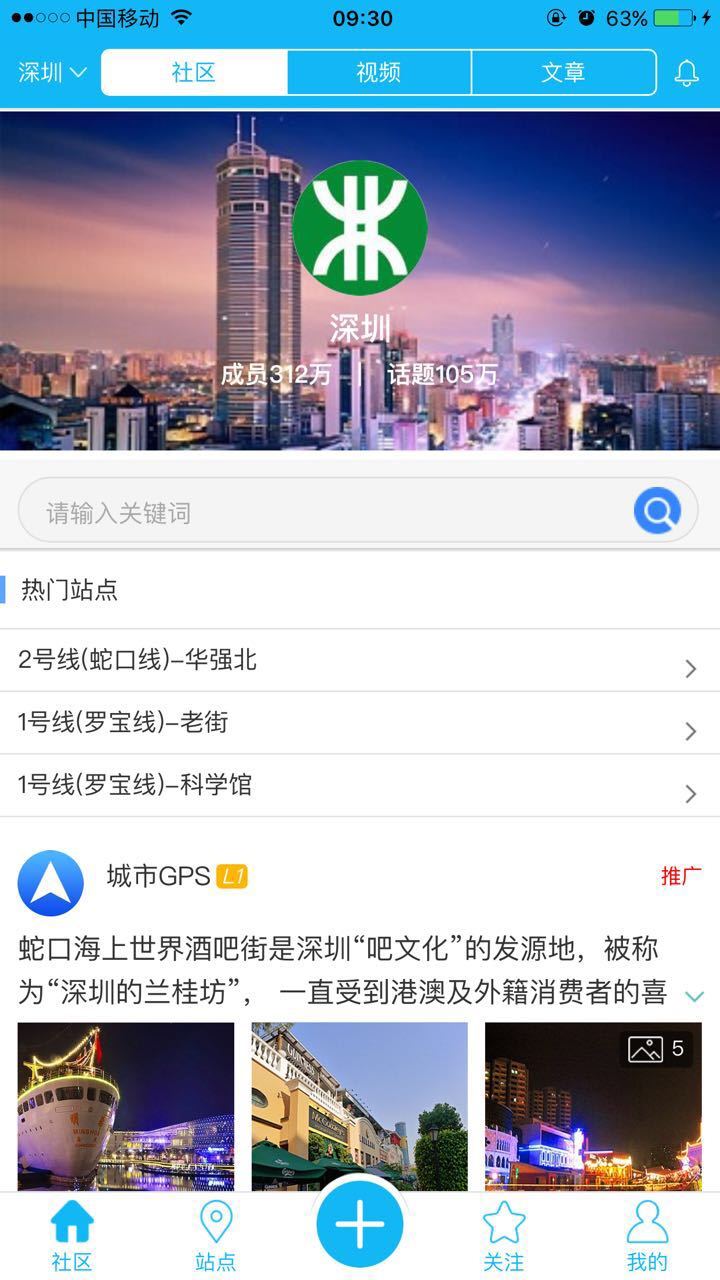The image size is (720, 1280).
Task: Create a new post with plus button
Action: click(x=360, y=1224)
